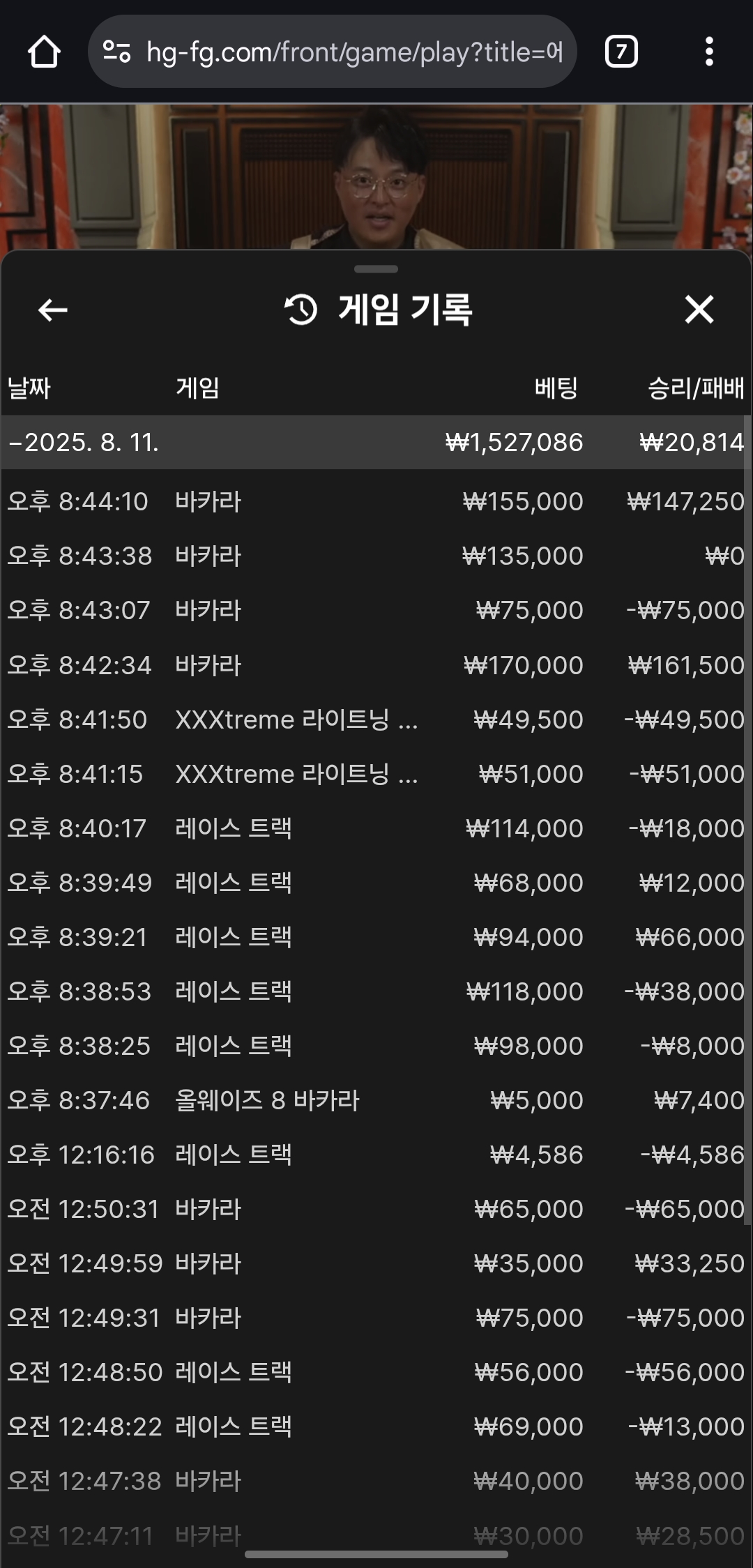Image resolution: width=753 pixels, height=1568 pixels.
Task: Select the 12:50:31 baccarat record
Action: click(x=376, y=1209)
